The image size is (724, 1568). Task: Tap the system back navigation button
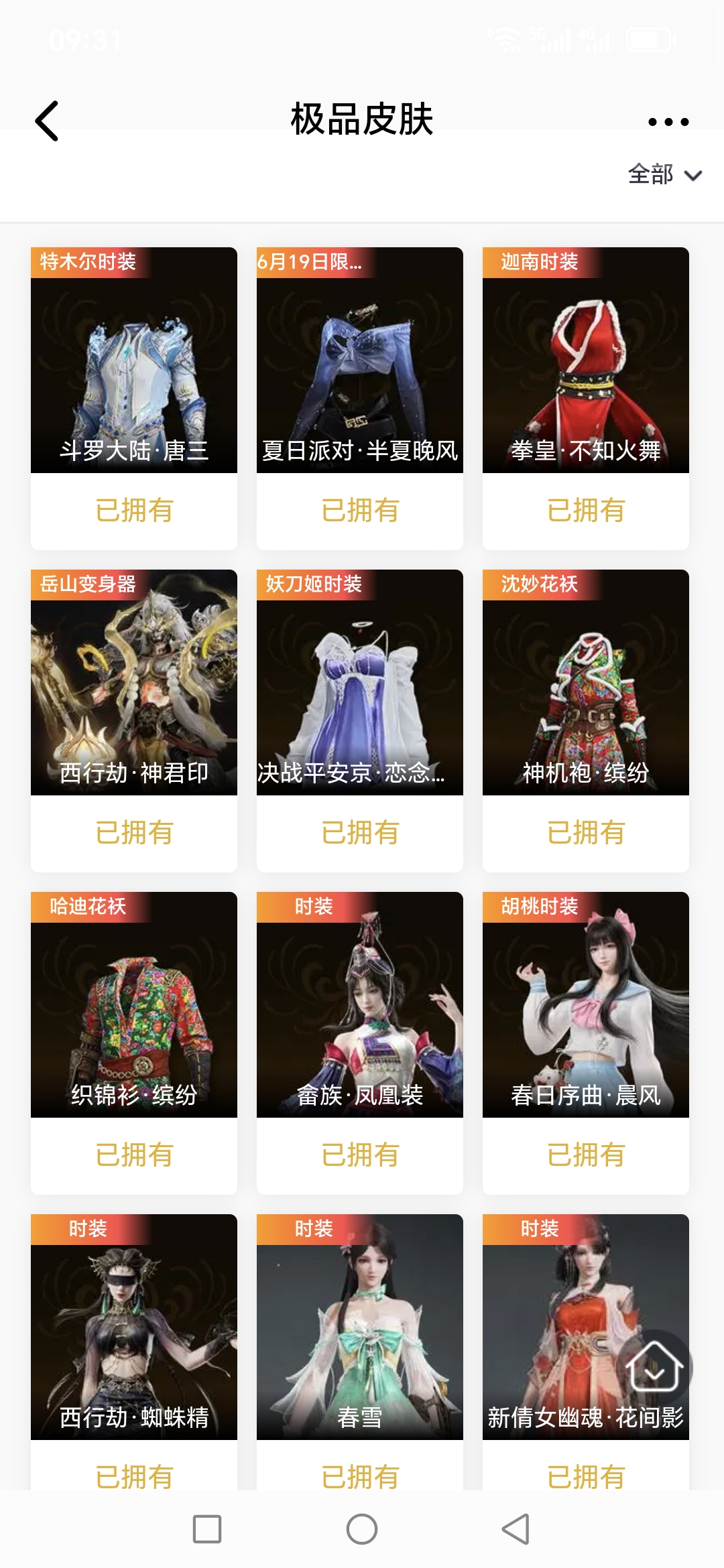pos(516,1529)
